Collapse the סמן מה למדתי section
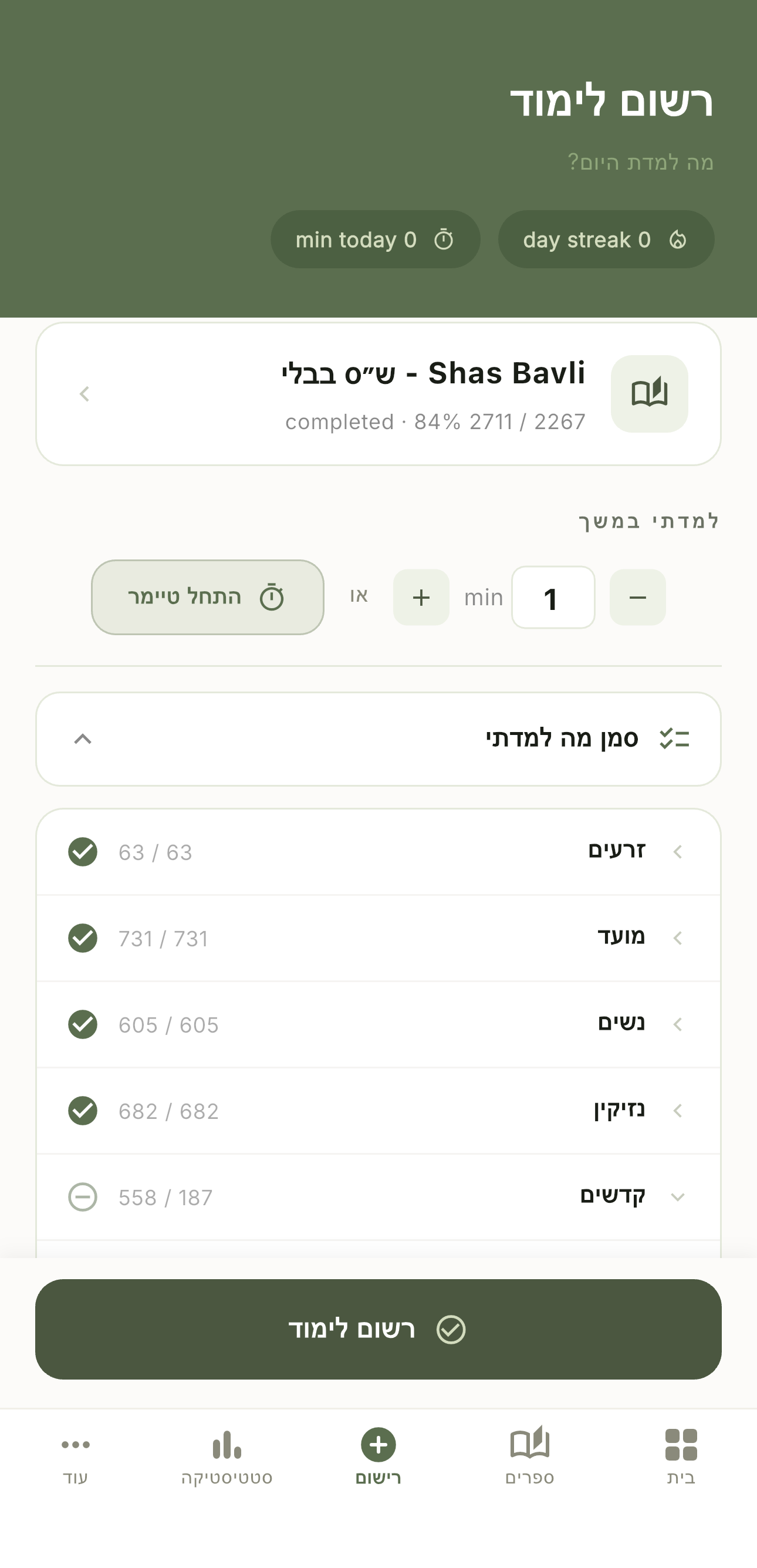The height and width of the screenshot is (1568, 757). click(83, 738)
